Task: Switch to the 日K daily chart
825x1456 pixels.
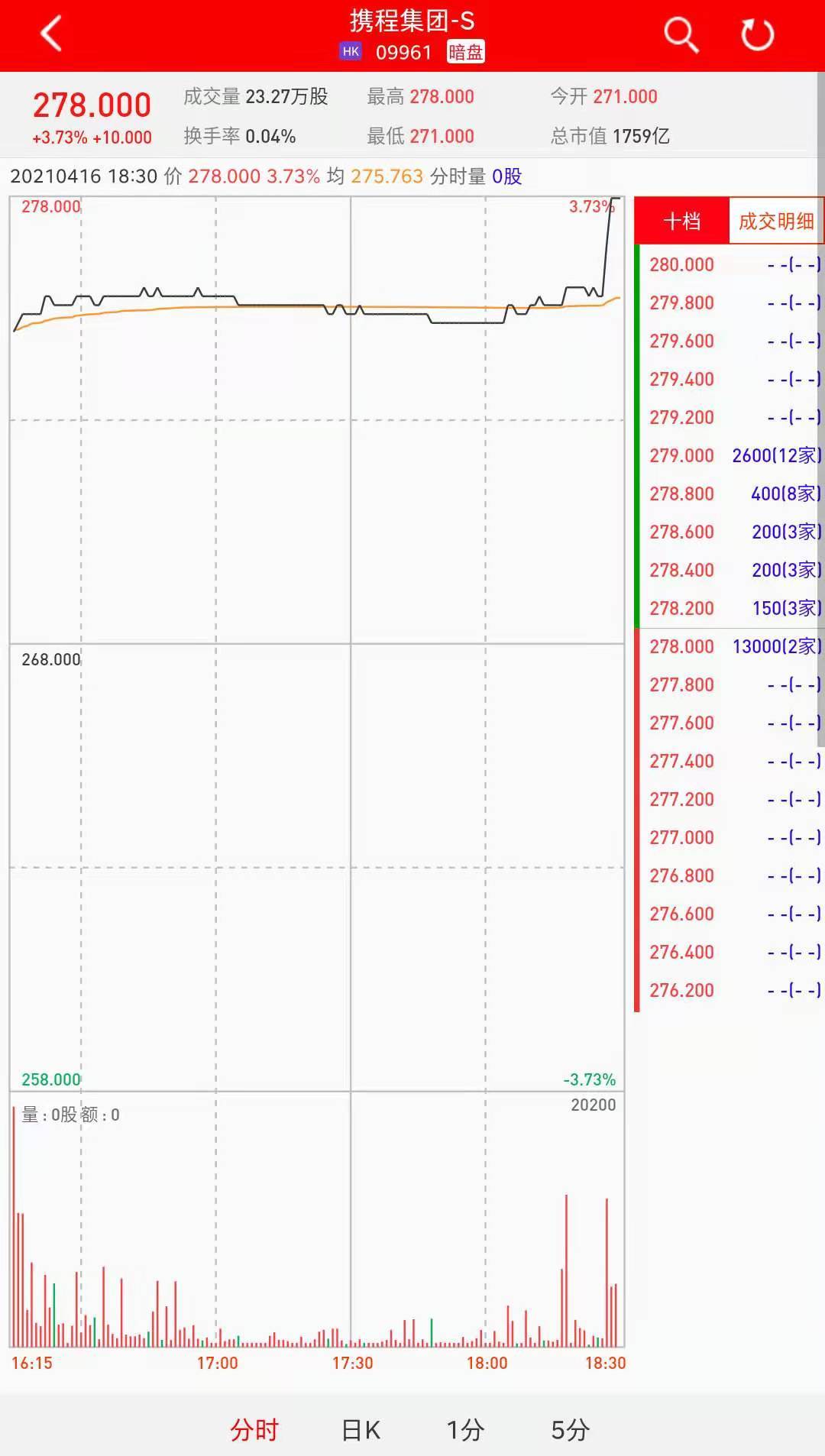Action: (361, 1429)
